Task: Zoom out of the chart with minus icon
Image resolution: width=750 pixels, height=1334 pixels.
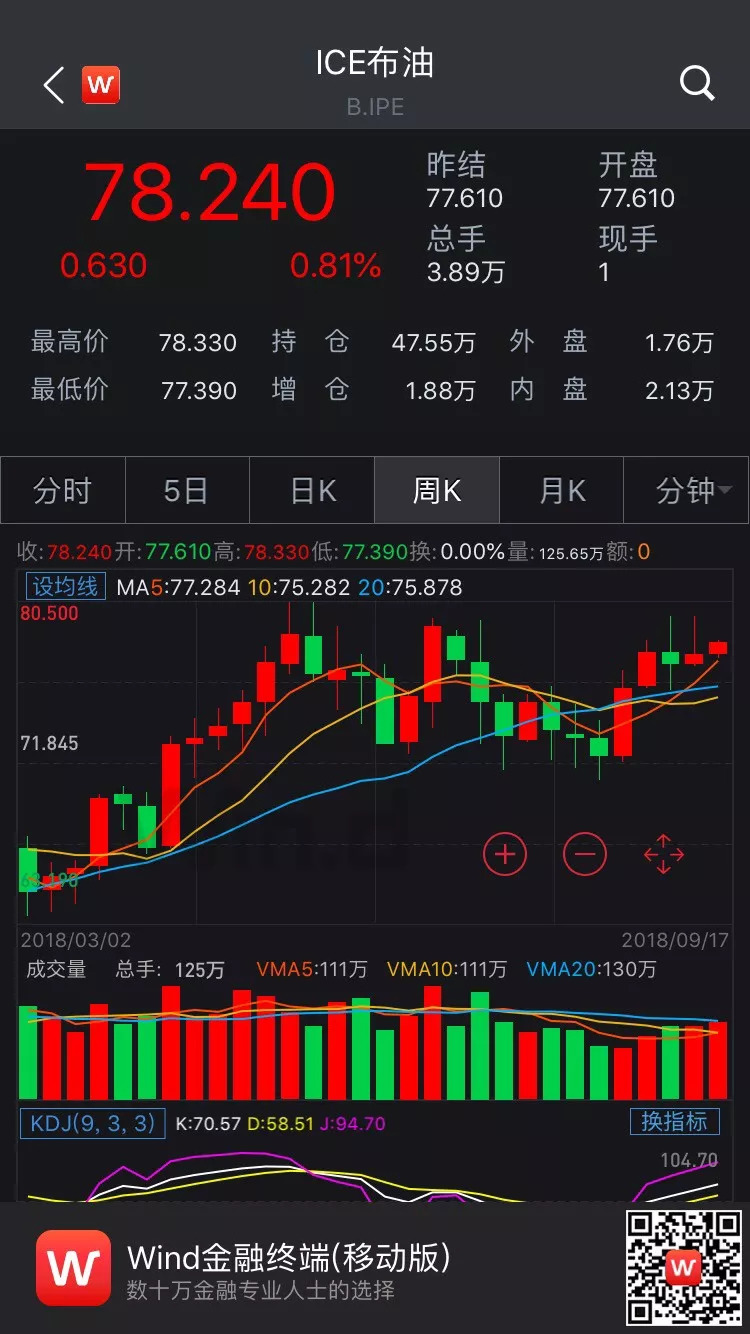Action: [x=585, y=854]
